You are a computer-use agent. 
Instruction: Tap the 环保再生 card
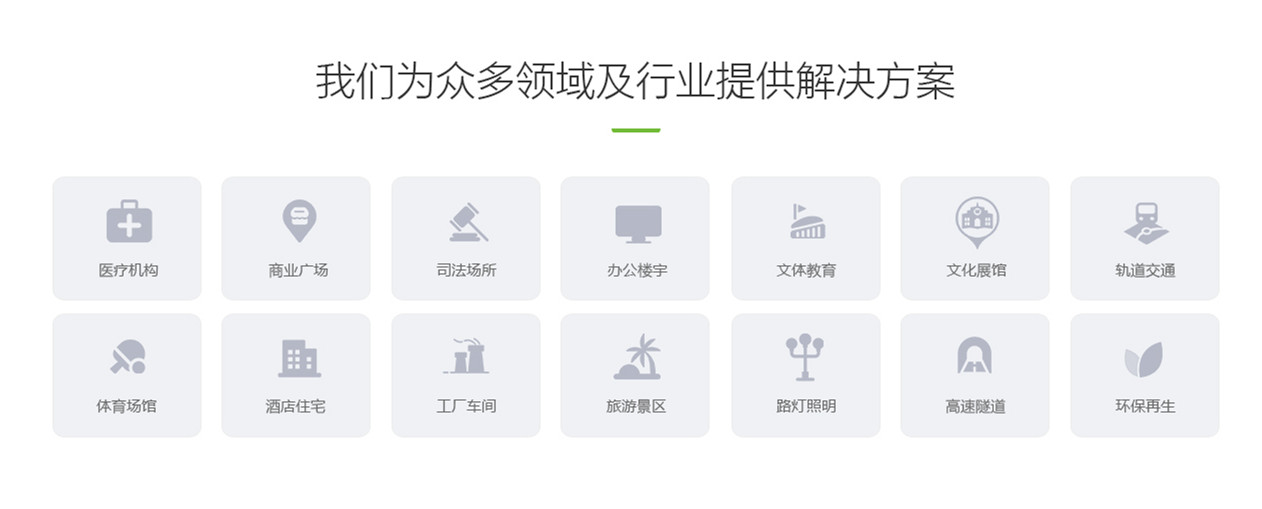click(1145, 375)
